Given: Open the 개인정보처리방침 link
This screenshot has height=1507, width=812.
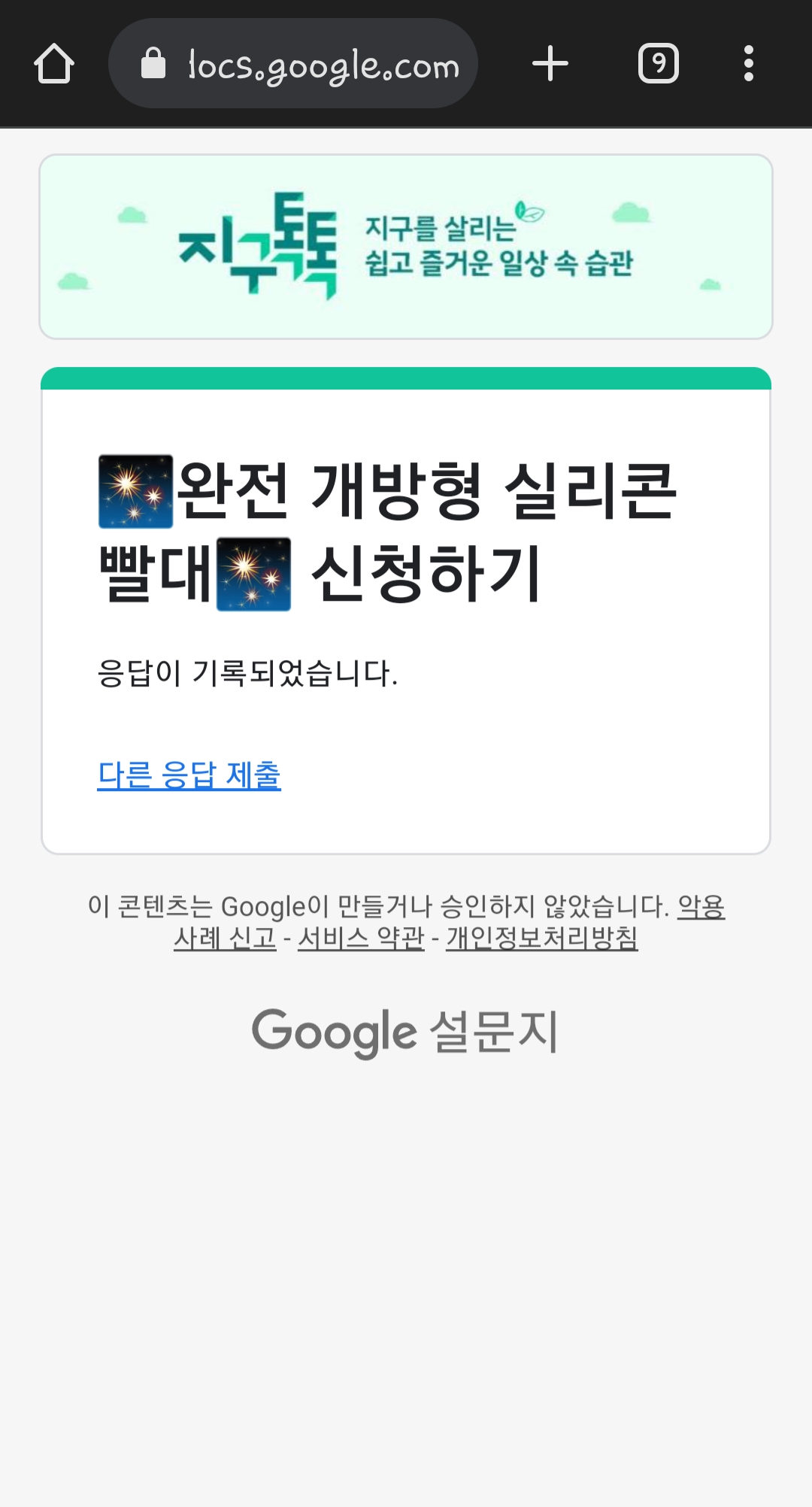Looking at the screenshot, I should pyautogui.click(x=541, y=938).
